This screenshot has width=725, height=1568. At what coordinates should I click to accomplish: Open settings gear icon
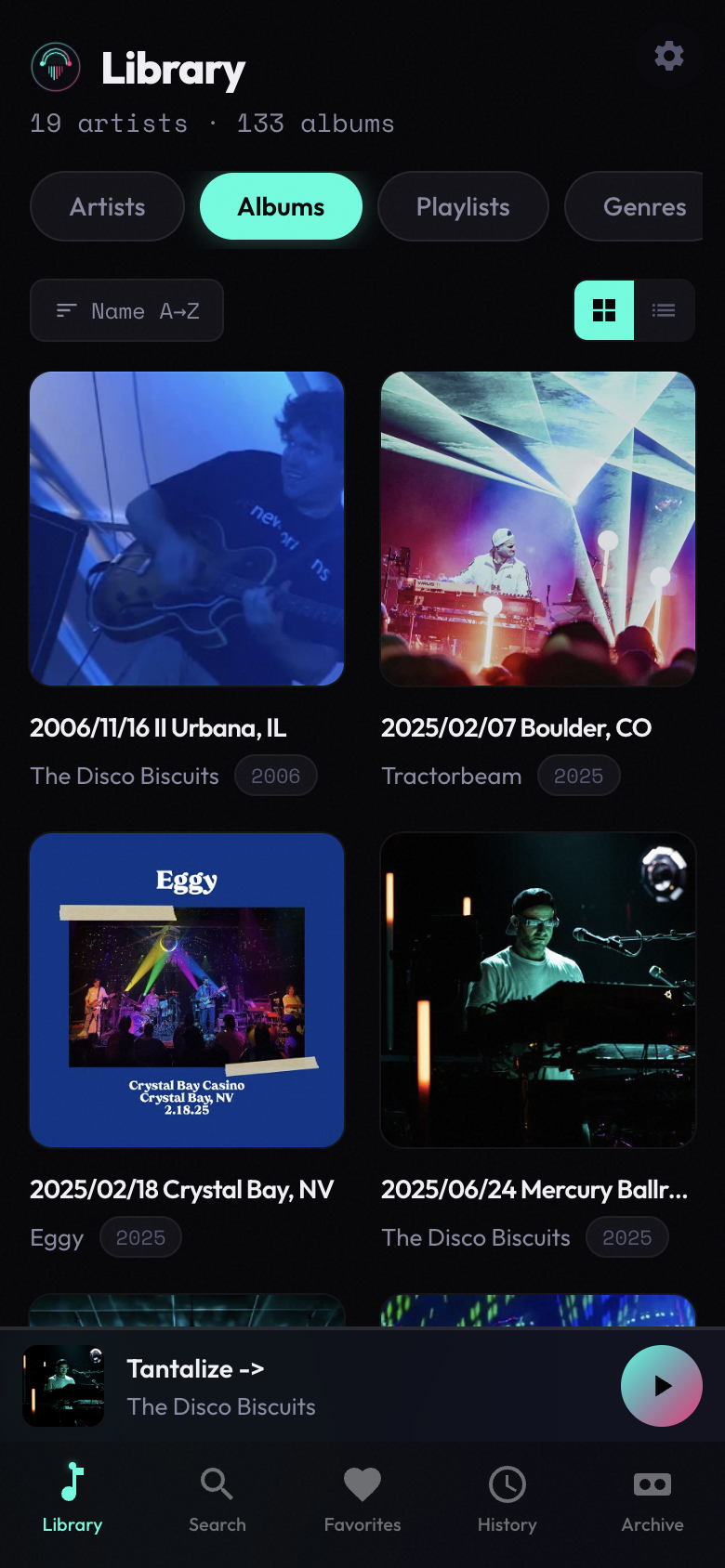668,57
